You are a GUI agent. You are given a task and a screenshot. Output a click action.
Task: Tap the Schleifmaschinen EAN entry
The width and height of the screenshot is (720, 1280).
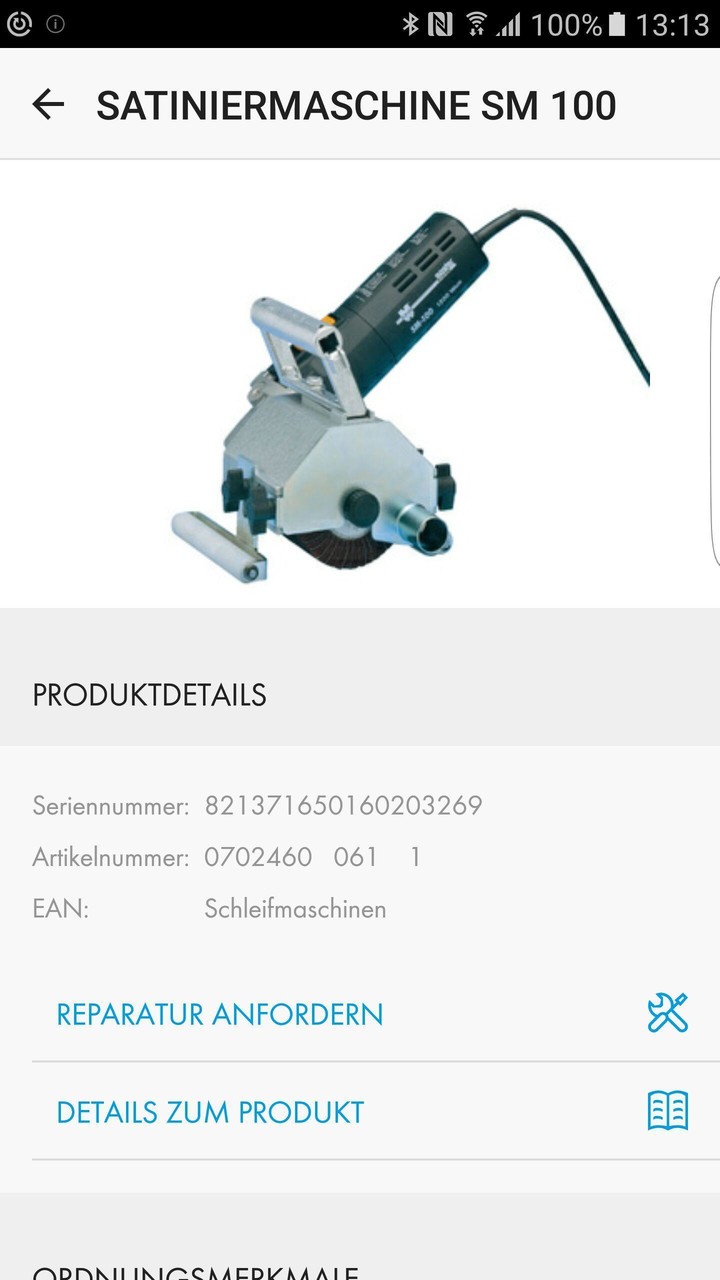[x=294, y=909]
